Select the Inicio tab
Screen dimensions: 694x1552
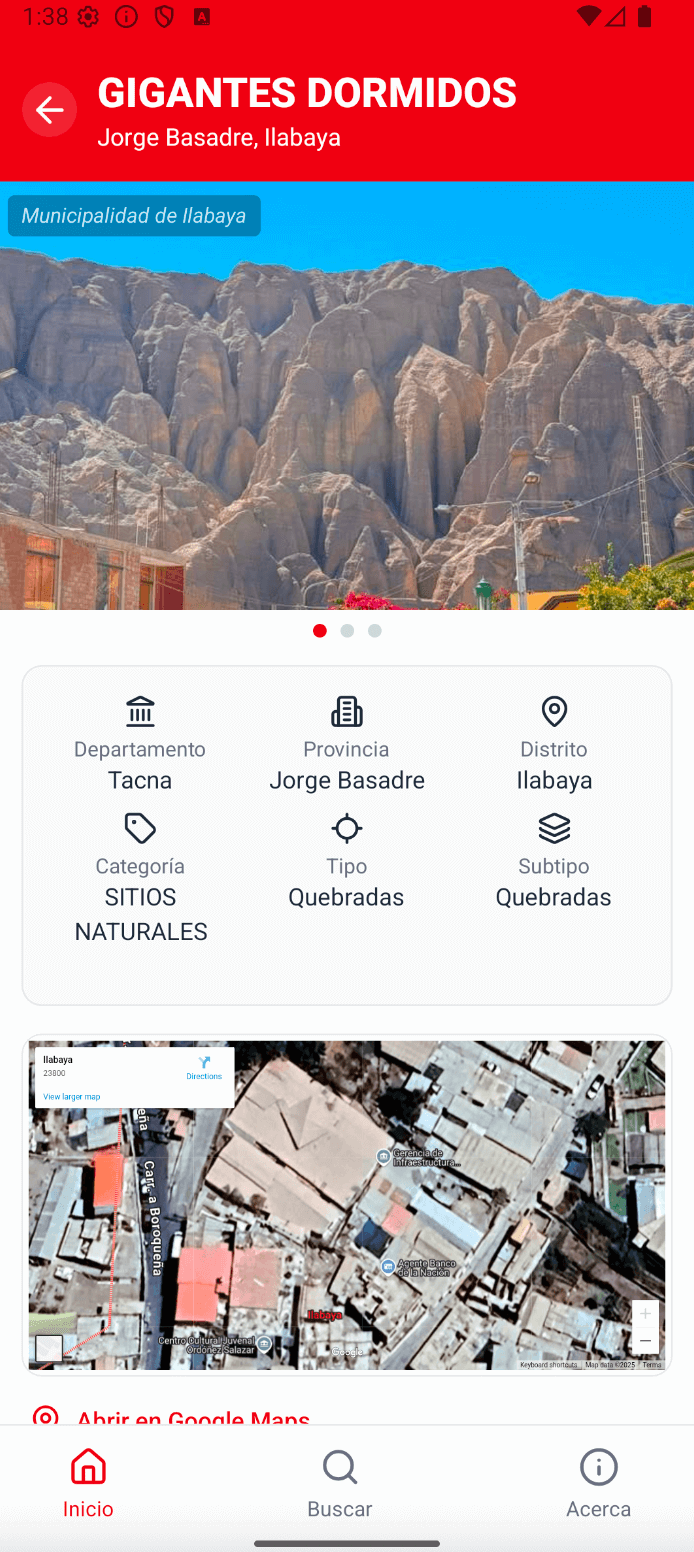click(x=88, y=1483)
